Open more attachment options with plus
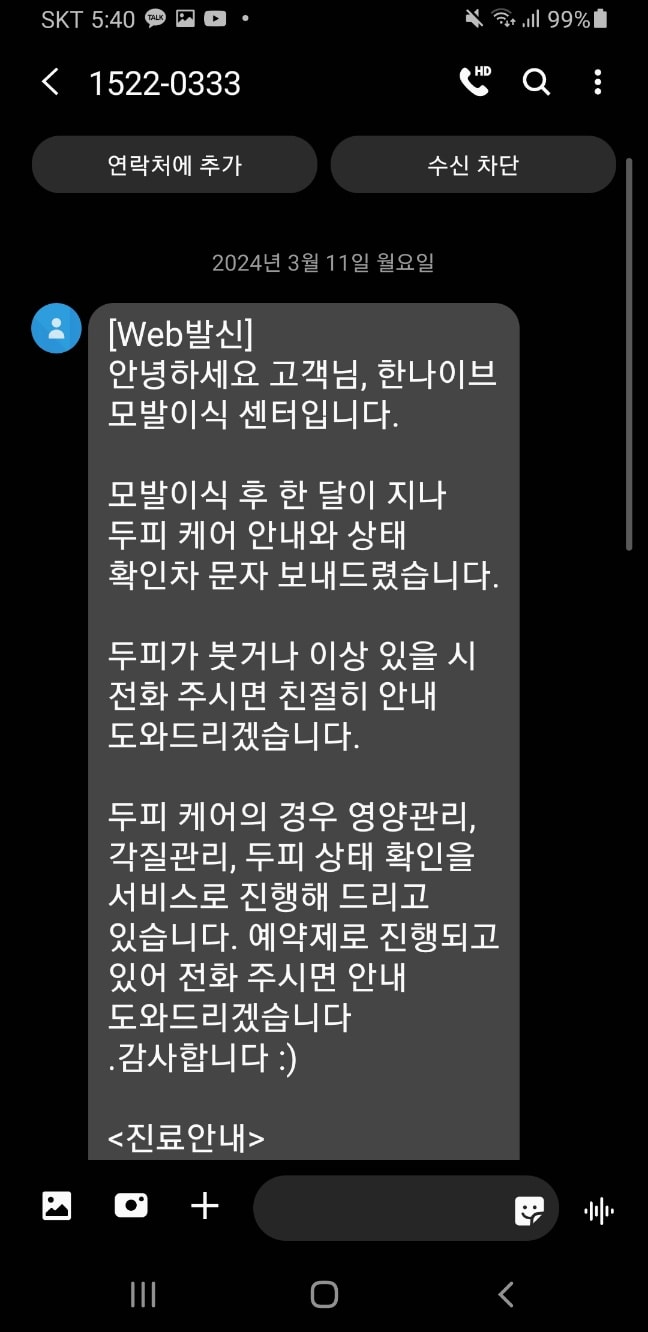648x1332 pixels. pyautogui.click(x=205, y=1206)
